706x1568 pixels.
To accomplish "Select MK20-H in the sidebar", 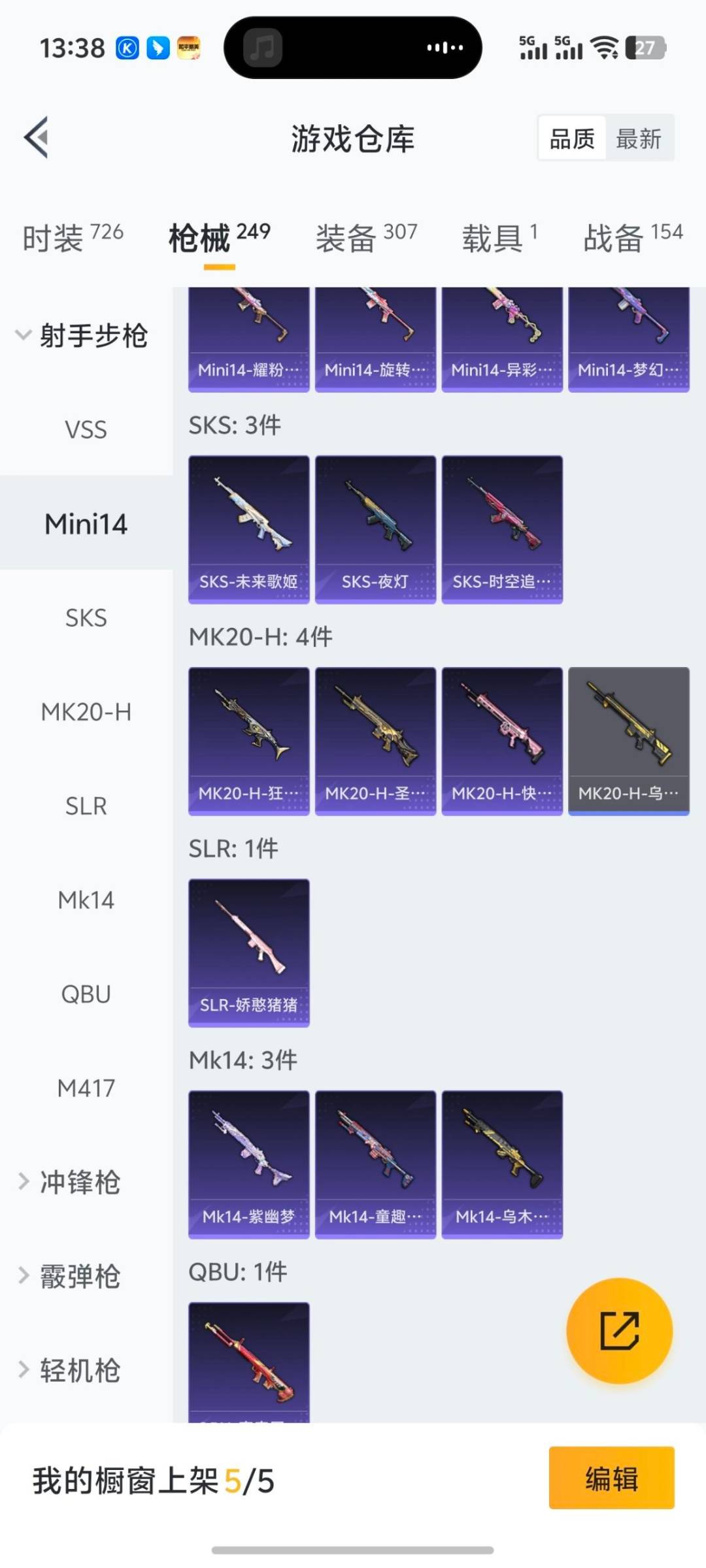I will tap(86, 712).
